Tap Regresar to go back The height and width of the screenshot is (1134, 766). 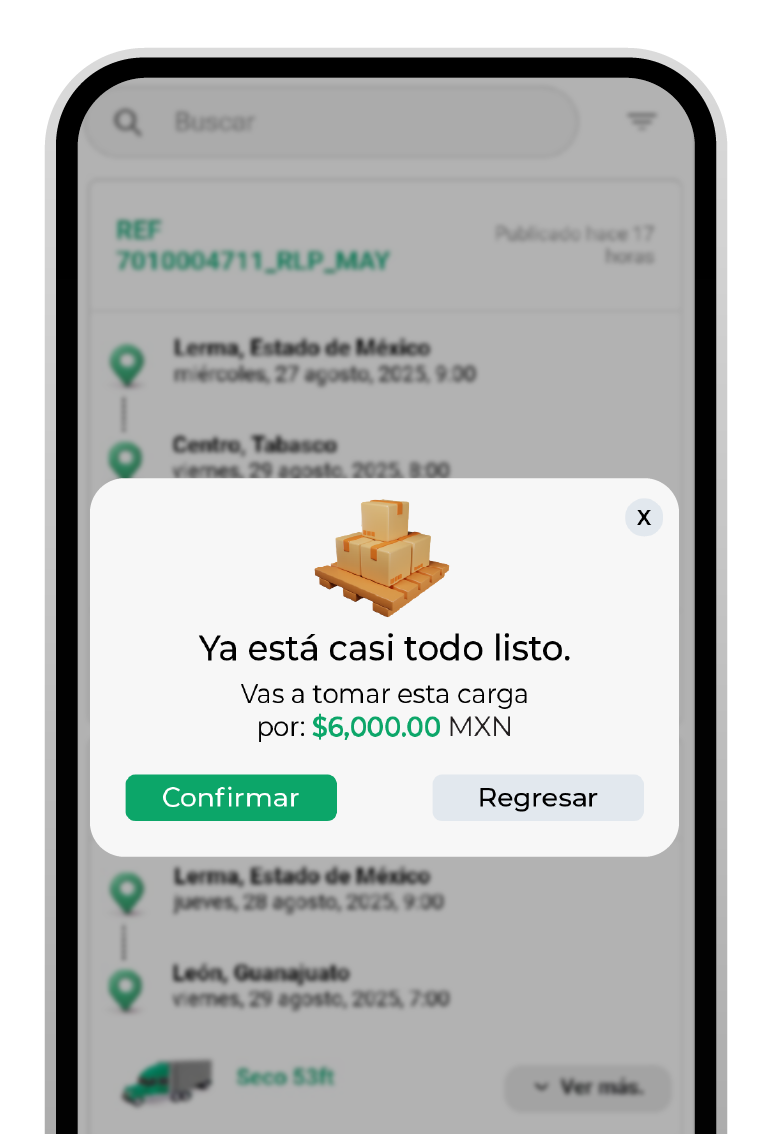538,798
